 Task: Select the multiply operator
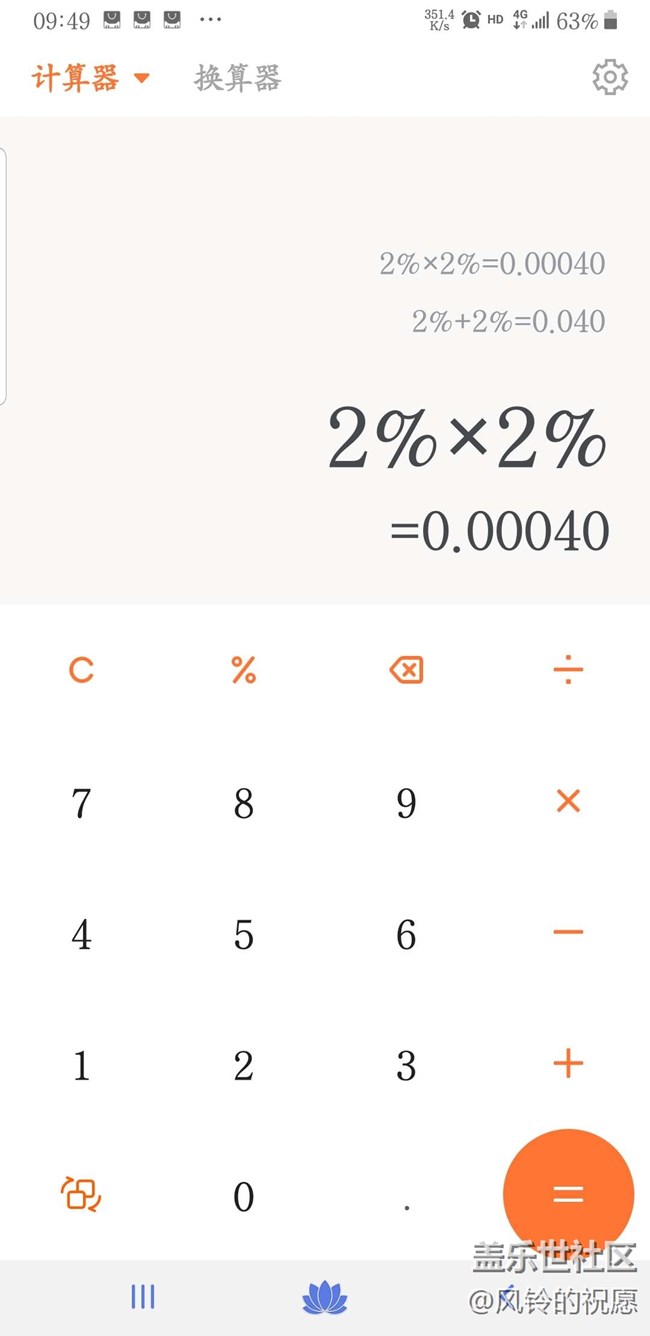click(568, 801)
